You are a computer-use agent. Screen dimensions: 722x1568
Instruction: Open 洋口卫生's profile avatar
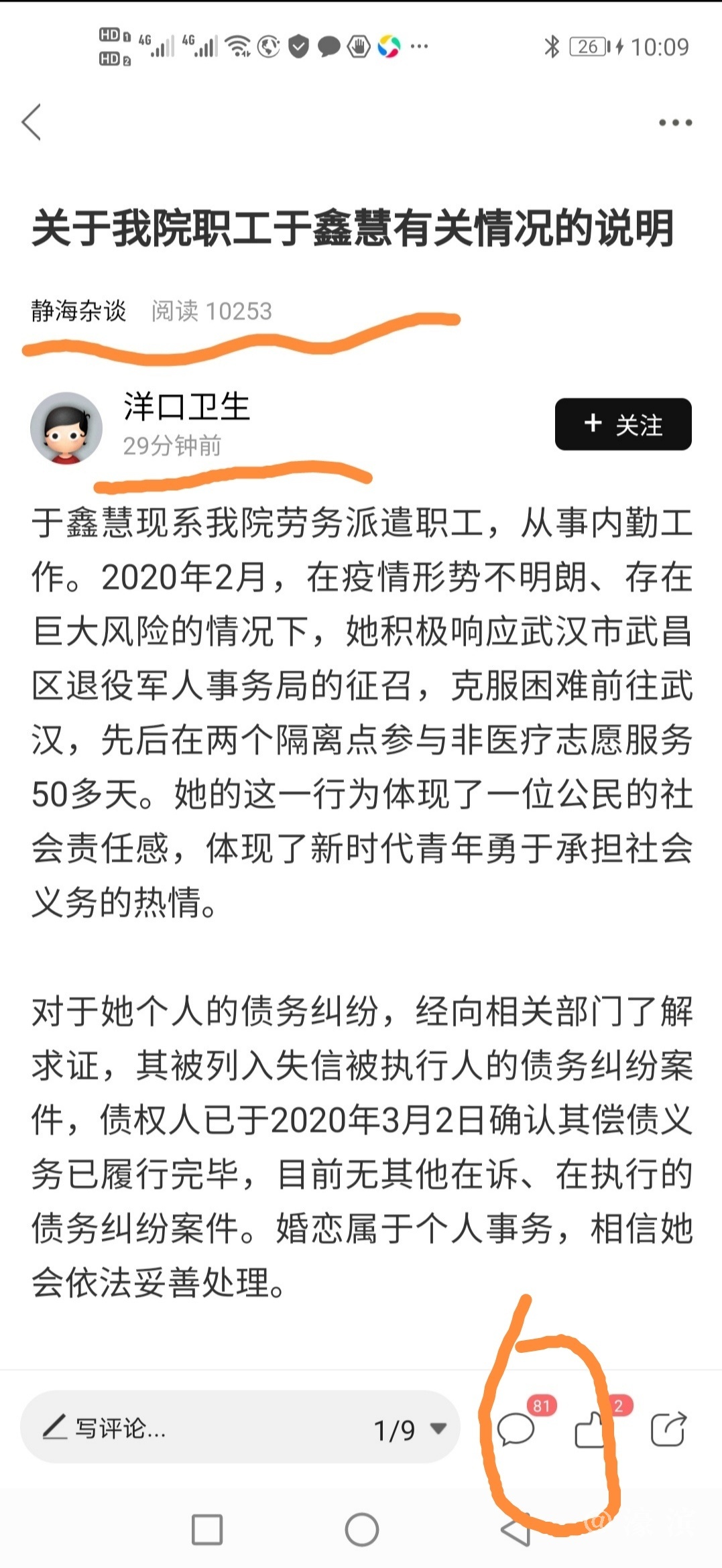point(66,428)
